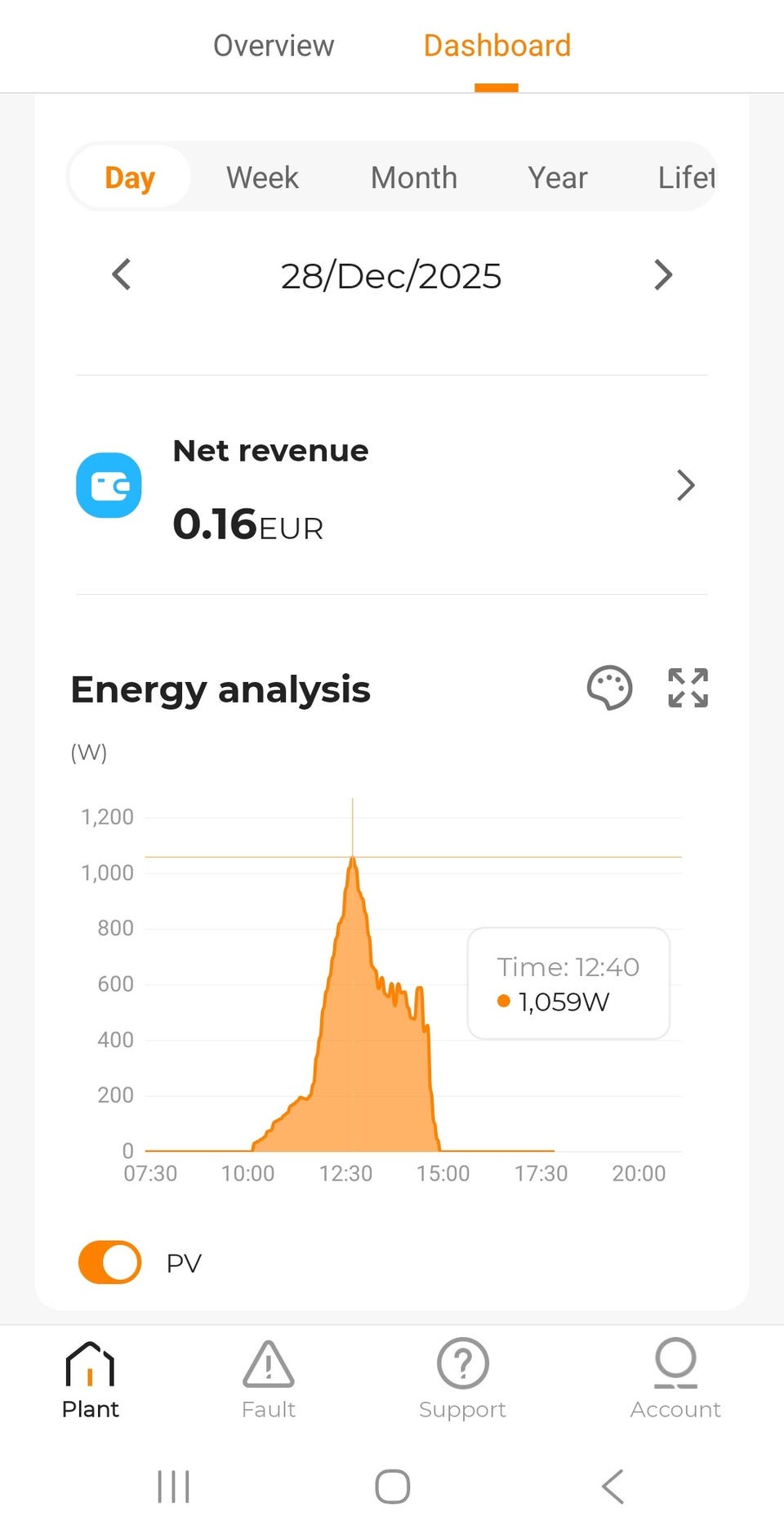Select the Day period
784x1539 pixels.
coord(130,177)
